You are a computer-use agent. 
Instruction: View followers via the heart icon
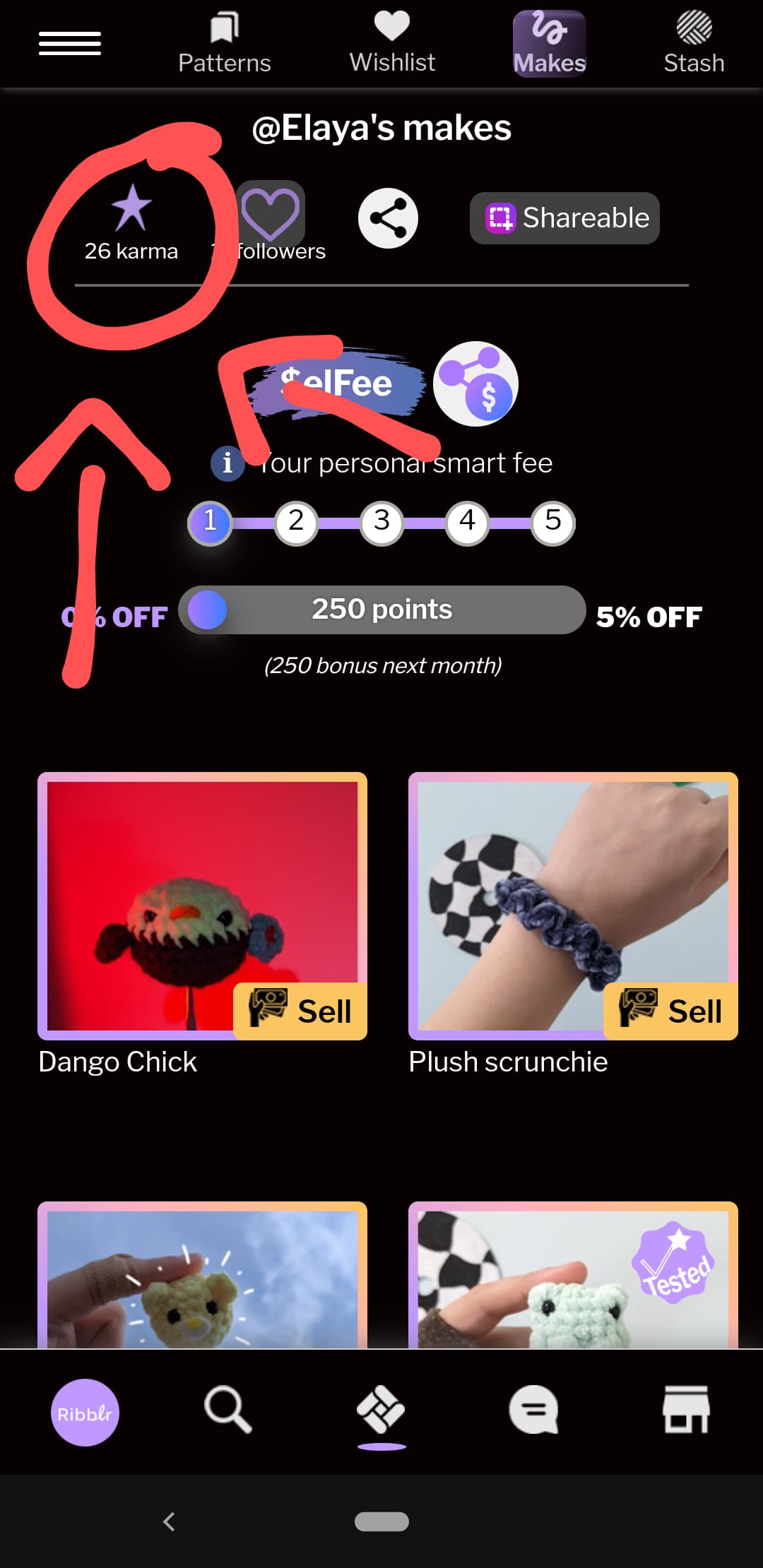[x=271, y=213]
